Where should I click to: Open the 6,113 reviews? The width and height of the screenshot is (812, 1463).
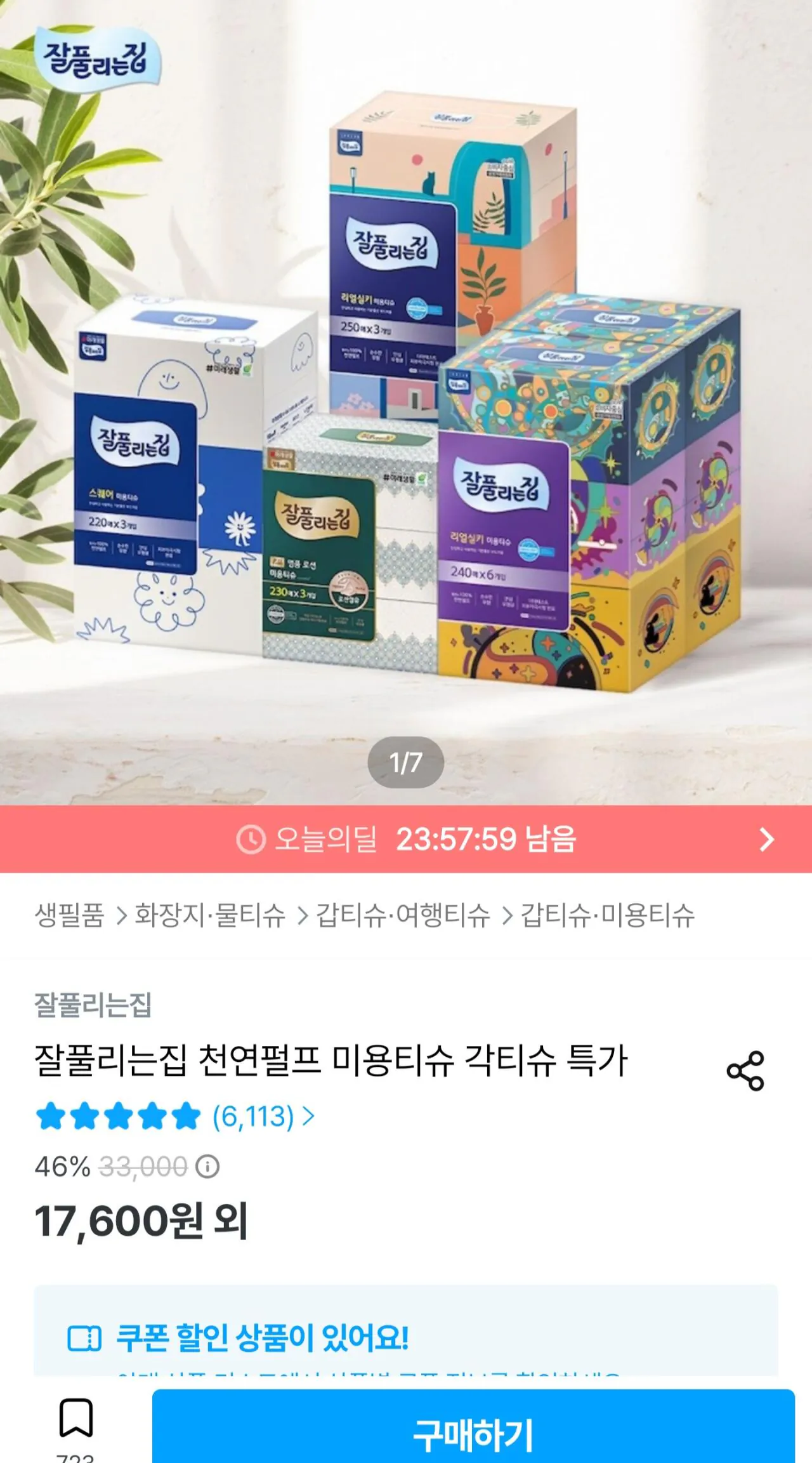263,1116
